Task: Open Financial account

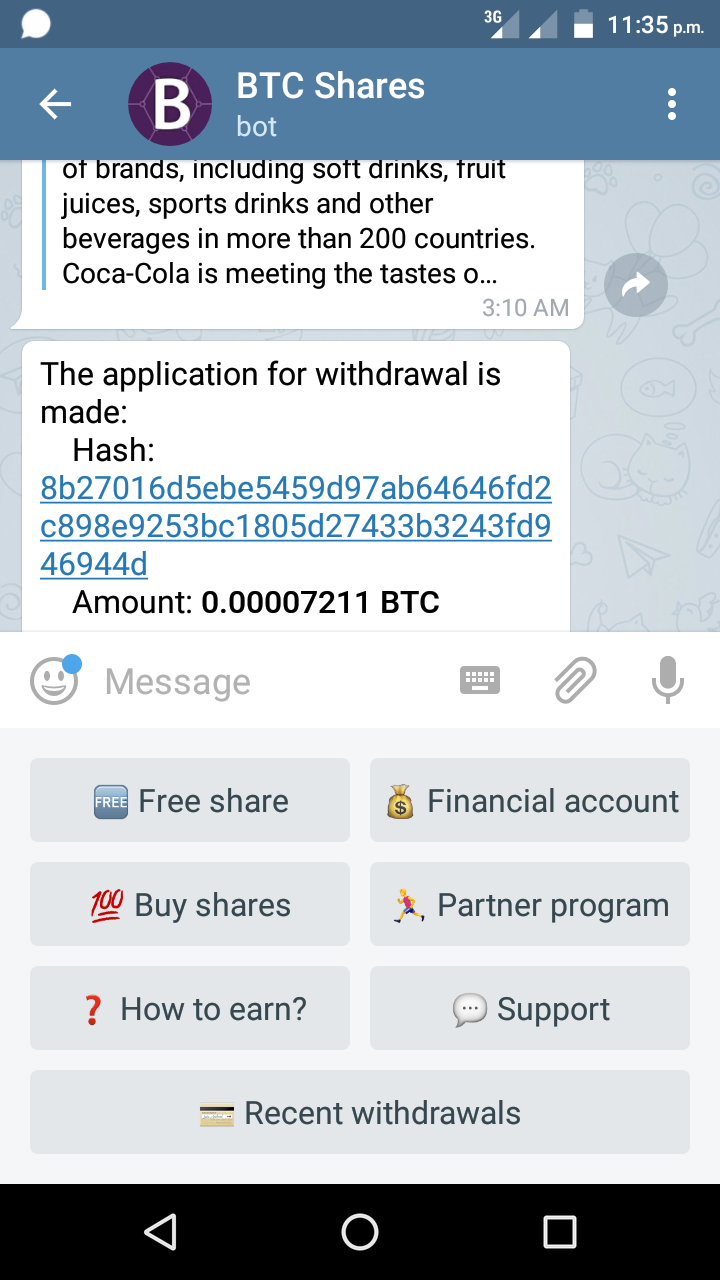Action: coord(530,800)
